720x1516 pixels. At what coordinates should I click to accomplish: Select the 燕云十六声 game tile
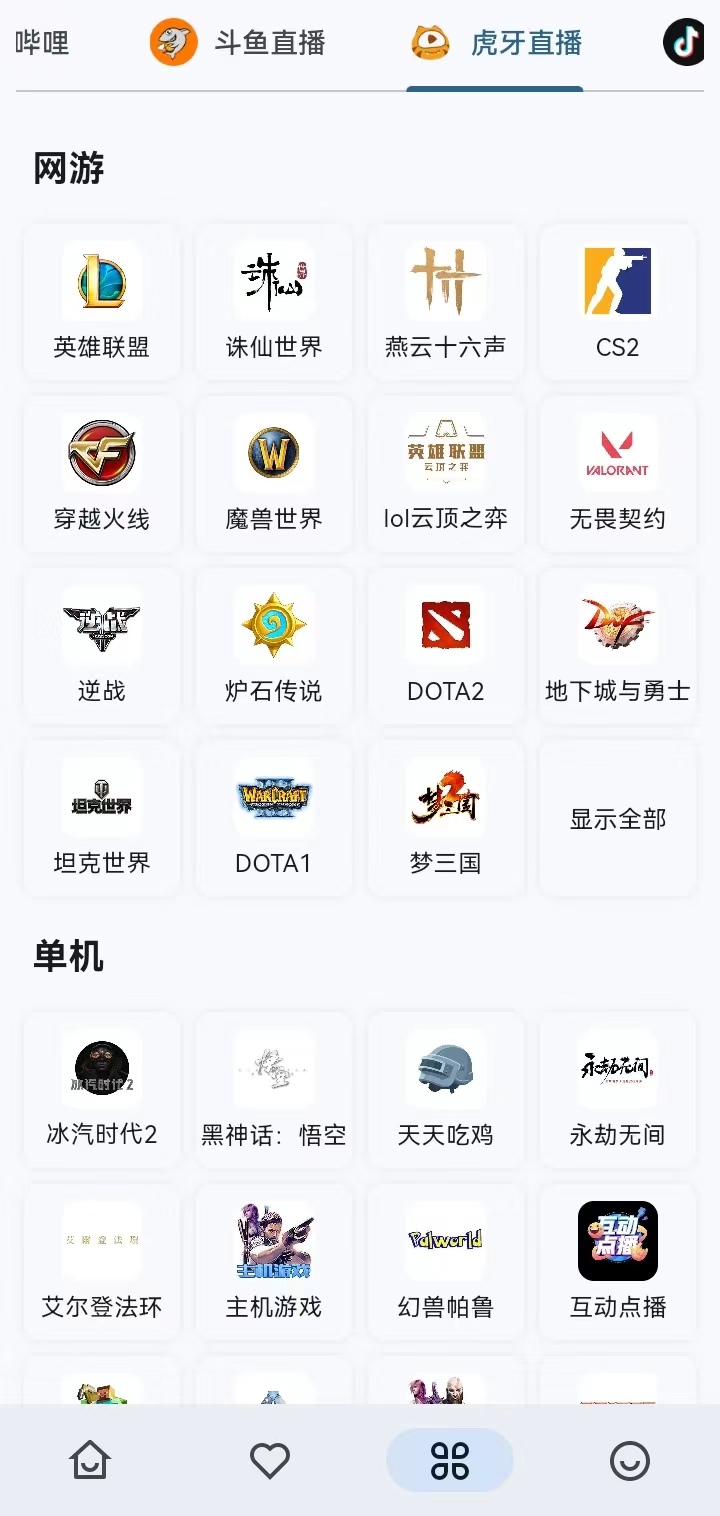coord(446,302)
